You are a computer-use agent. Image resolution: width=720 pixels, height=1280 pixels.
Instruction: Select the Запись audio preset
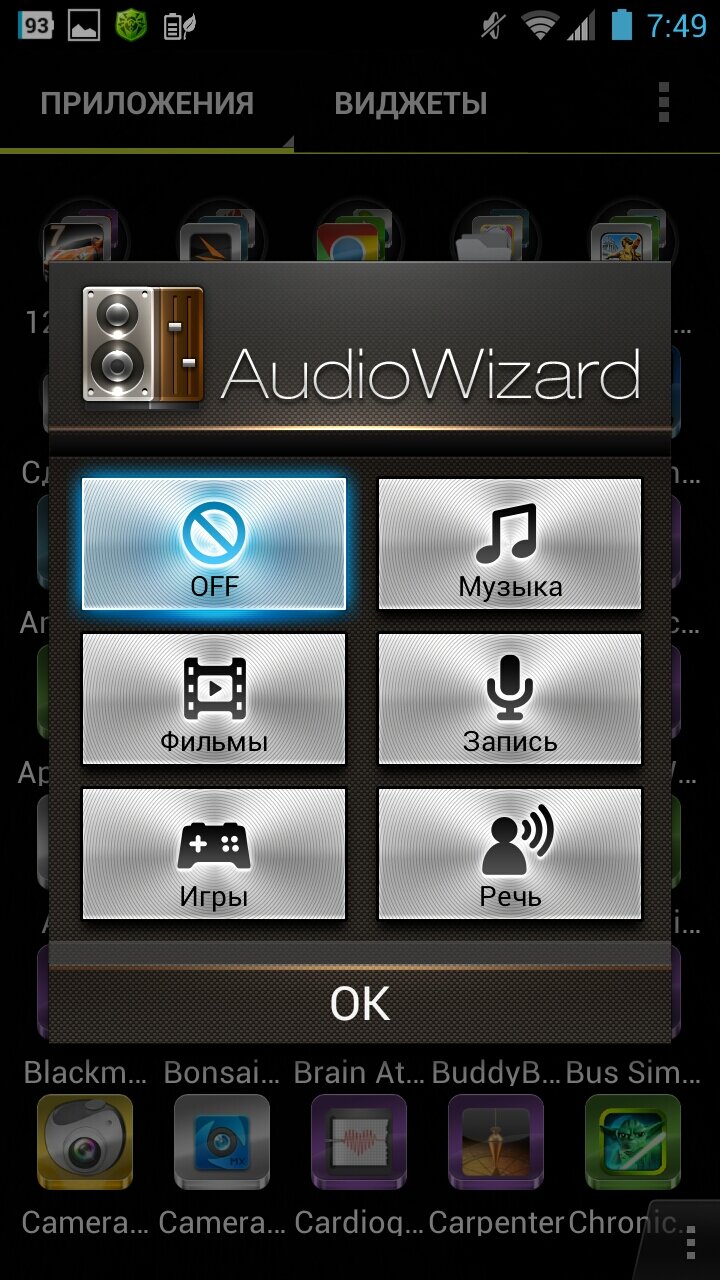click(510, 699)
